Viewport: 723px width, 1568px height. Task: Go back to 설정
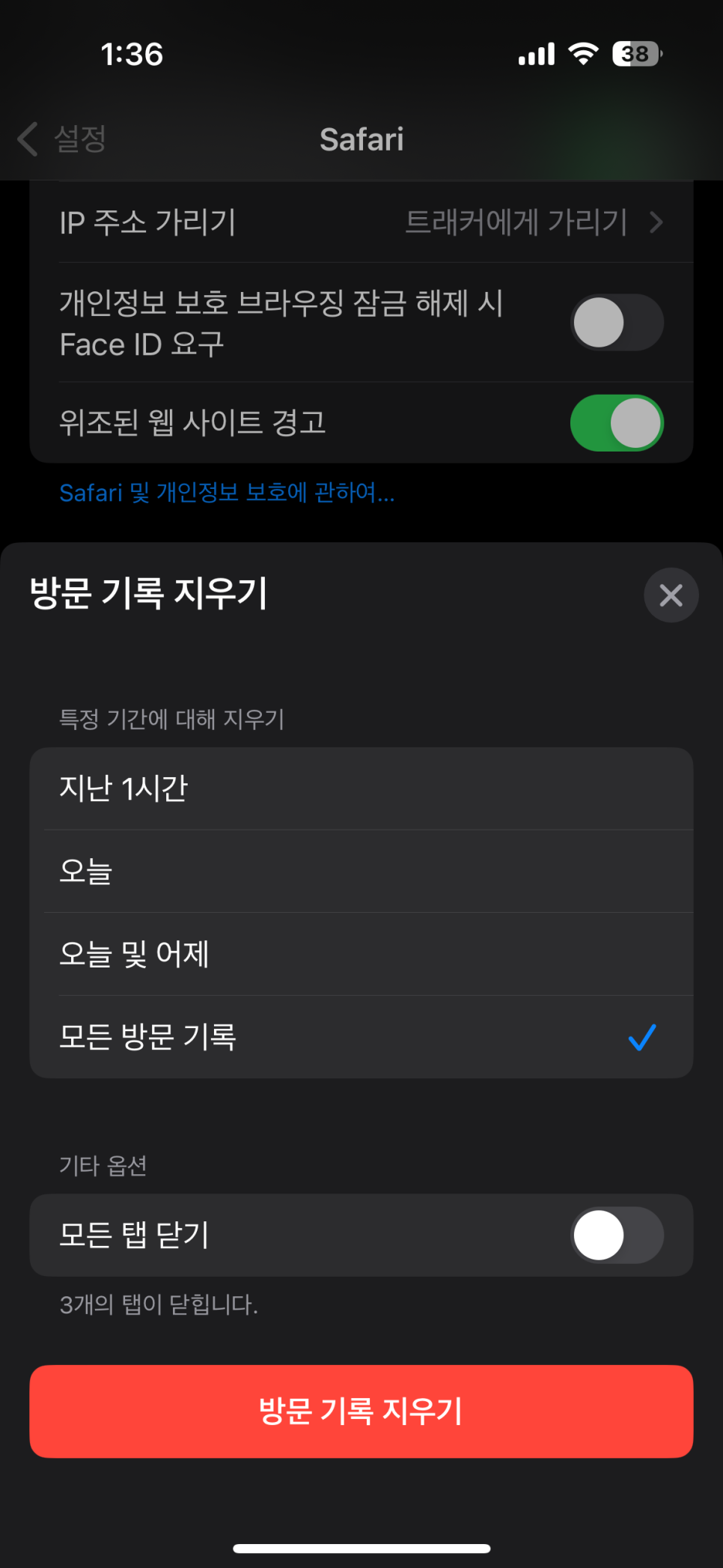[x=63, y=139]
